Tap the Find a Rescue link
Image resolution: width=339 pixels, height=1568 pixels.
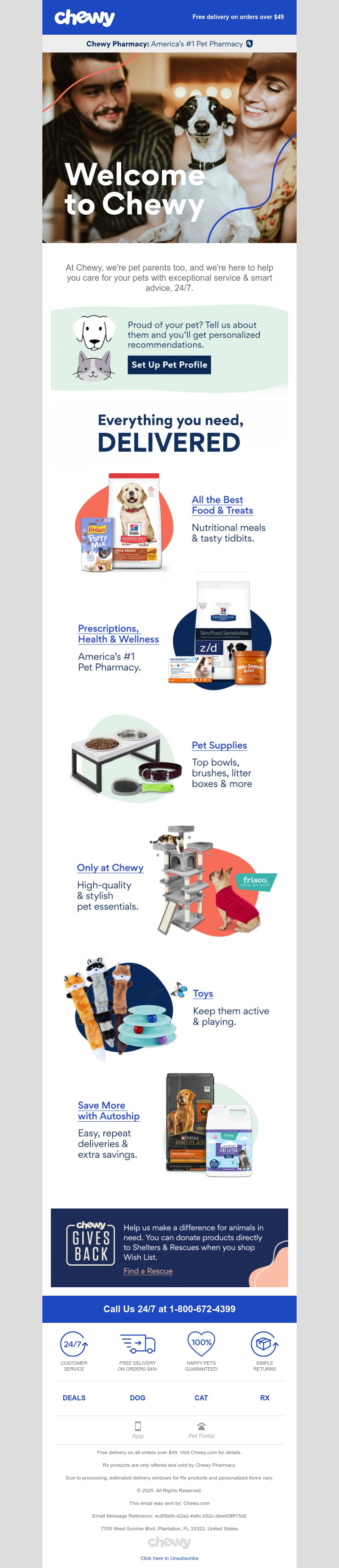(x=148, y=1271)
